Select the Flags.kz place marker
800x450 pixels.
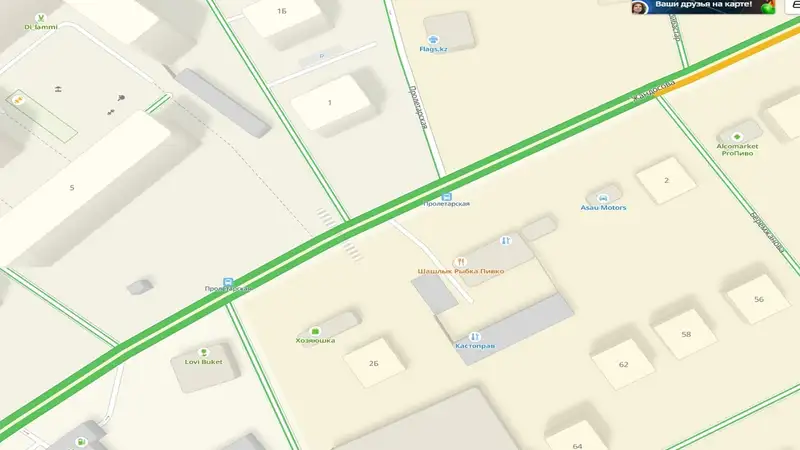(x=434, y=39)
